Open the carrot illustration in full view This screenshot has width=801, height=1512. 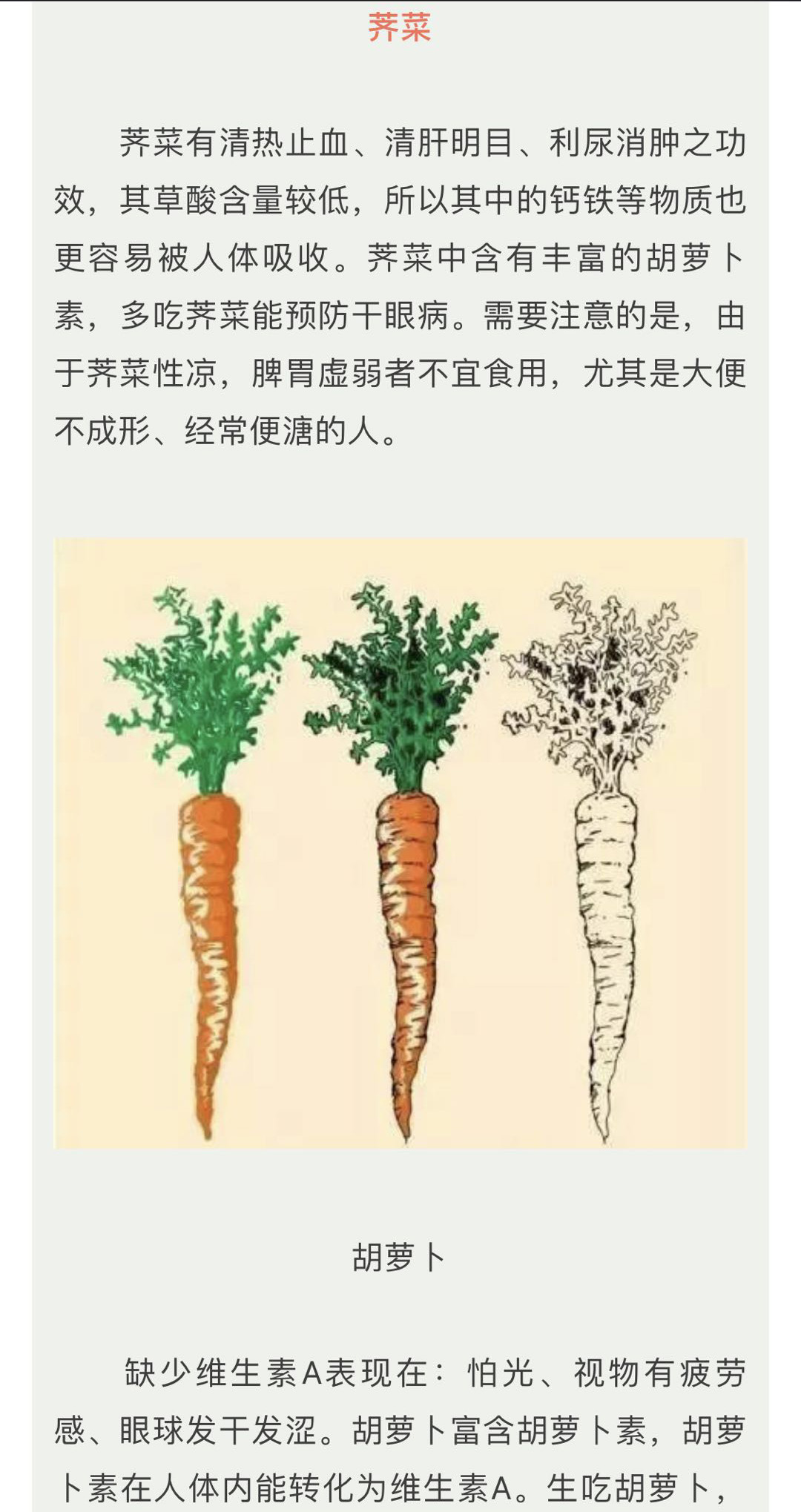point(400,843)
